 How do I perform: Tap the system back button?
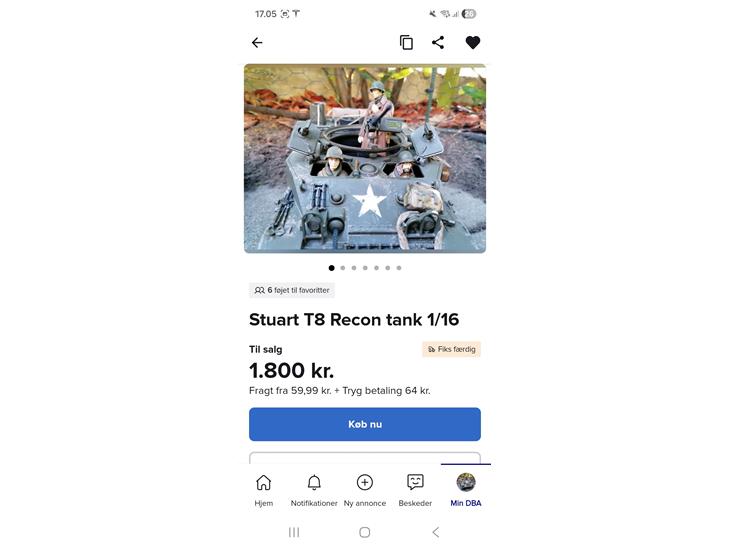point(435,532)
